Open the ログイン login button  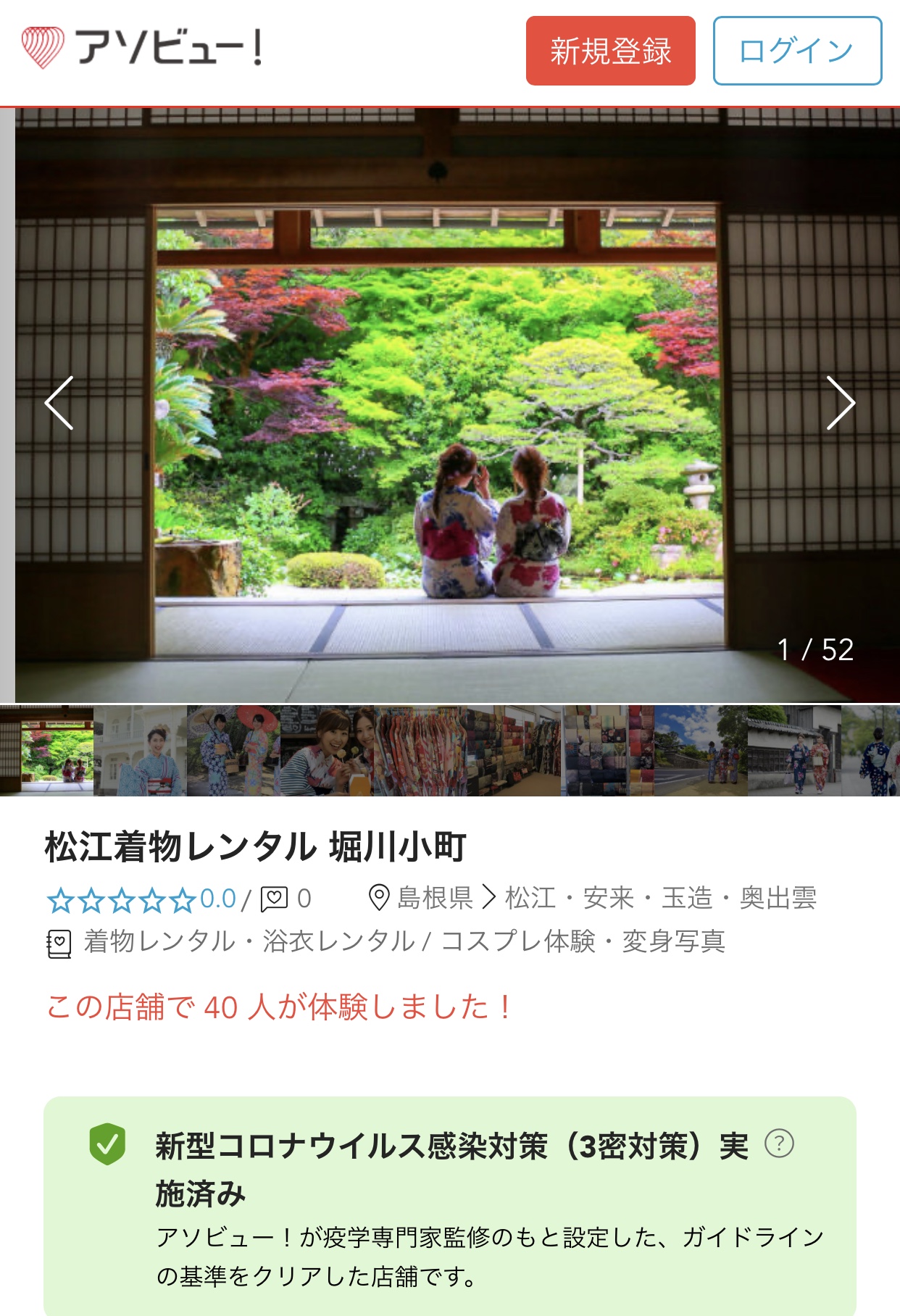(796, 51)
